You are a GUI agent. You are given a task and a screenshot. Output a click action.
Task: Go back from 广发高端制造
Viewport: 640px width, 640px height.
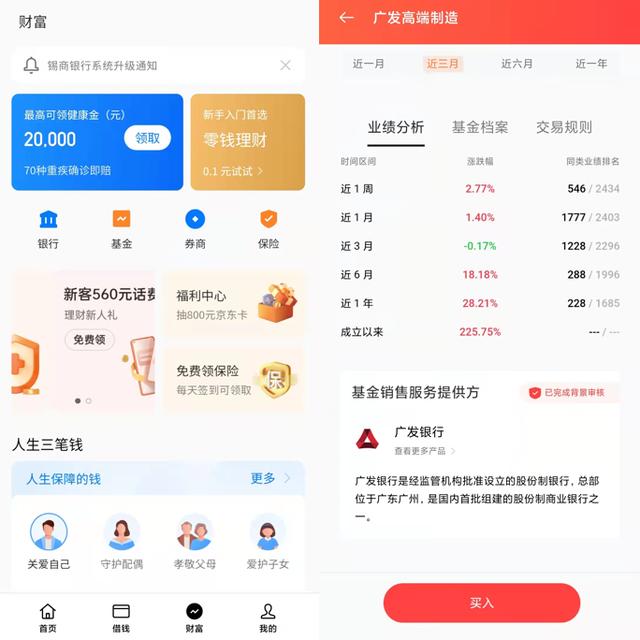click(x=346, y=18)
